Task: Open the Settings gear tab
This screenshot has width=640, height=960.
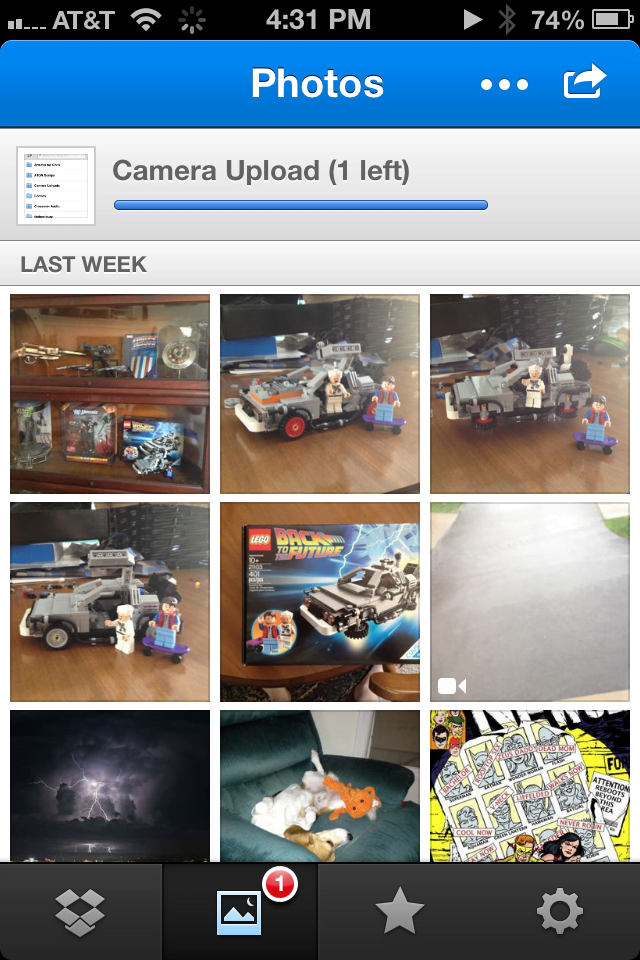Action: click(x=559, y=911)
